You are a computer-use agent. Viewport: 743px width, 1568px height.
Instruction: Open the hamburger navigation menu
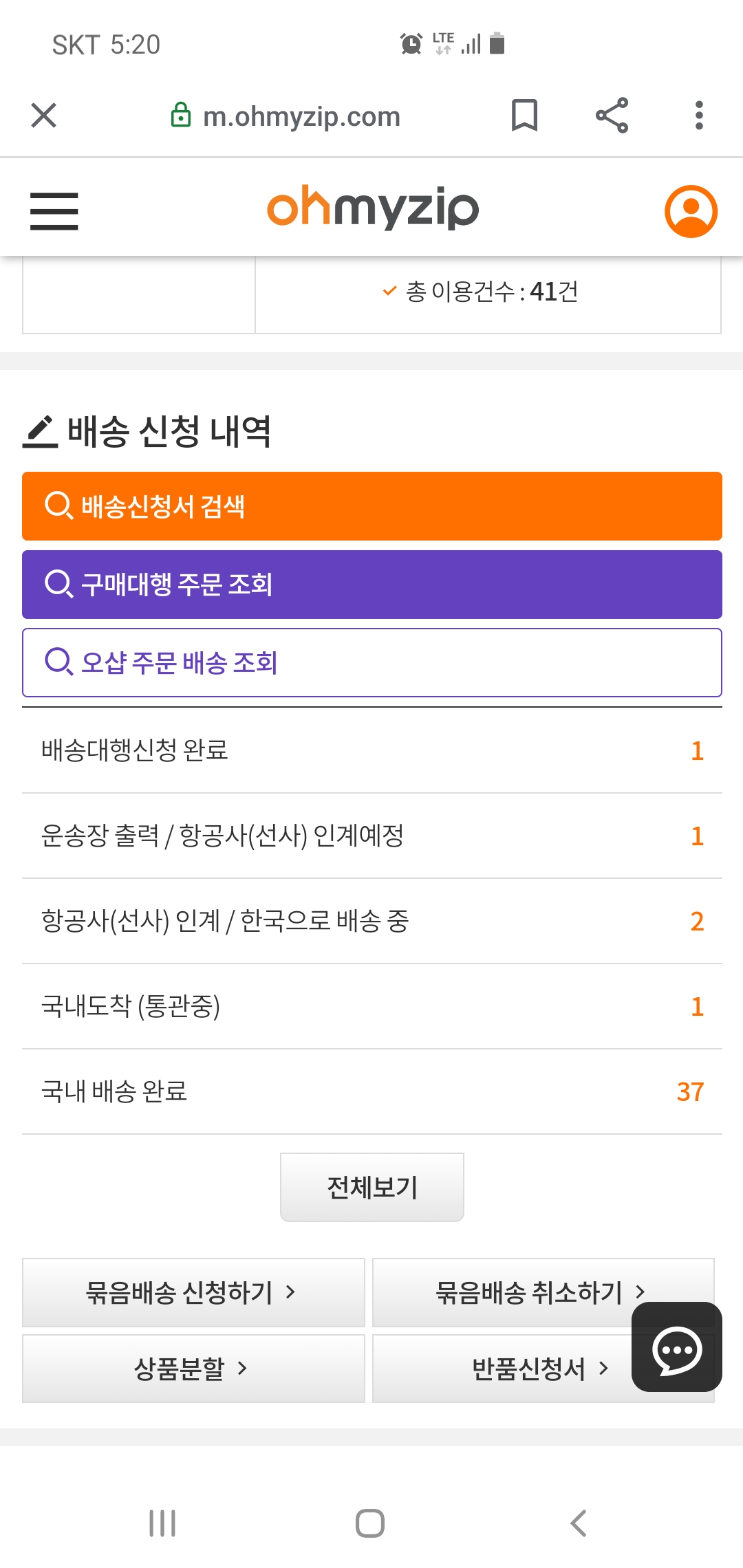[54, 211]
